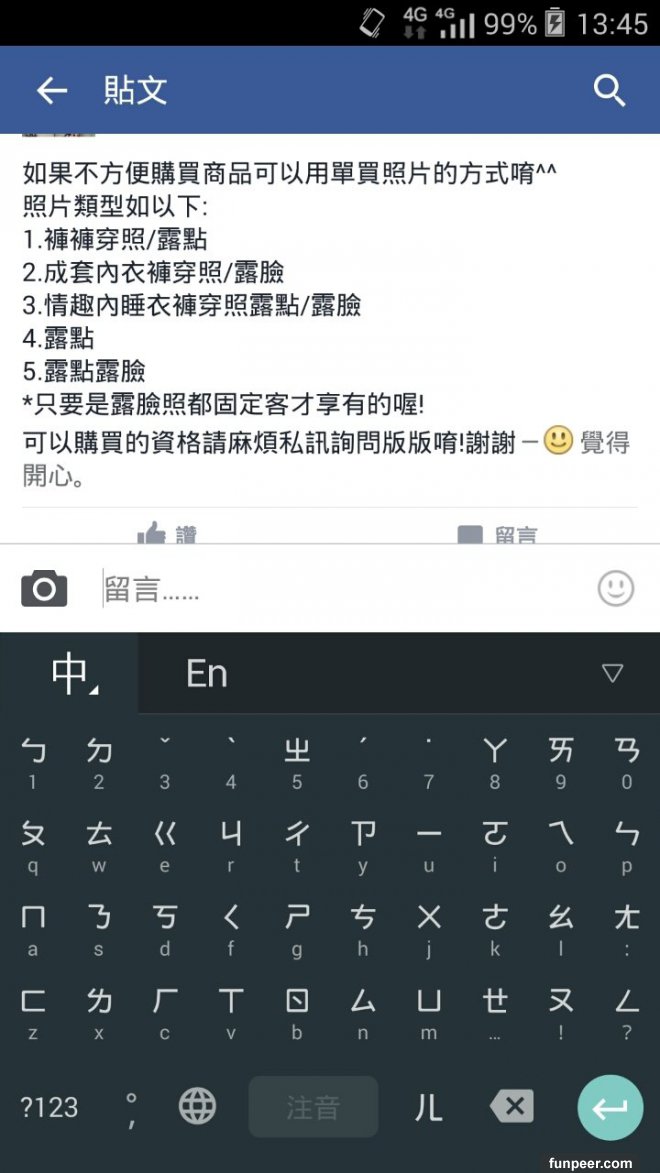Image resolution: width=660 pixels, height=1173 pixels.
Task: Tap the backspace key on the keyboard
Action: tap(512, 1106)
